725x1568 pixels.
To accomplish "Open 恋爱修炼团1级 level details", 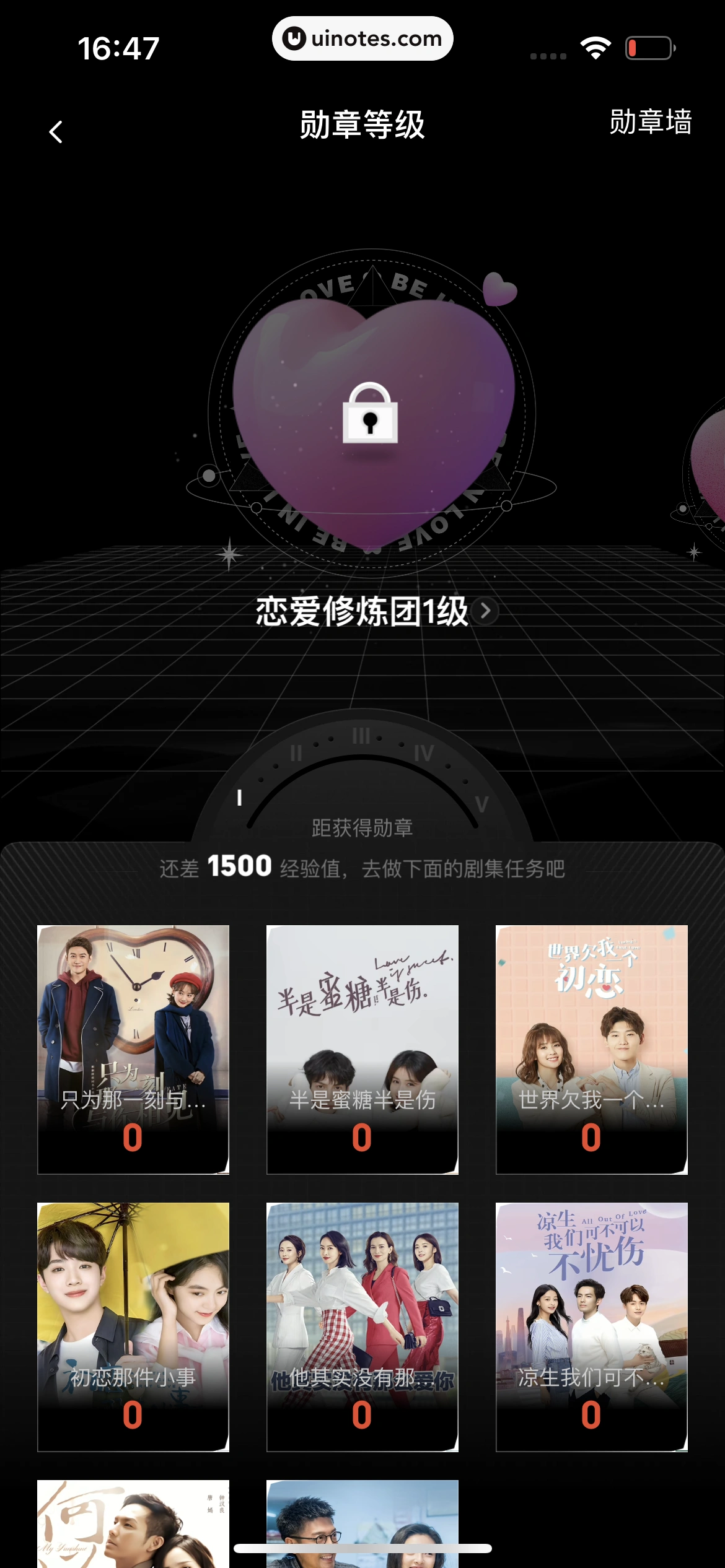I will pyautogui.click(x=376, y=611).
